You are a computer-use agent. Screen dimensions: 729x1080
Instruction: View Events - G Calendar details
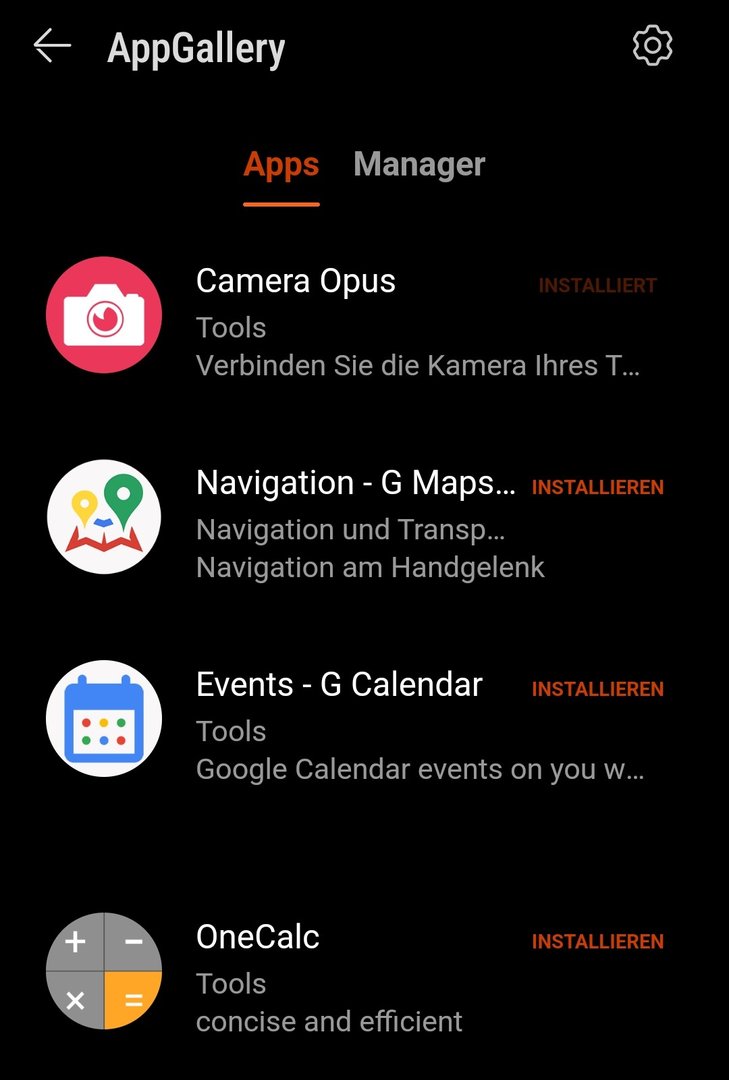click(339, 685)
